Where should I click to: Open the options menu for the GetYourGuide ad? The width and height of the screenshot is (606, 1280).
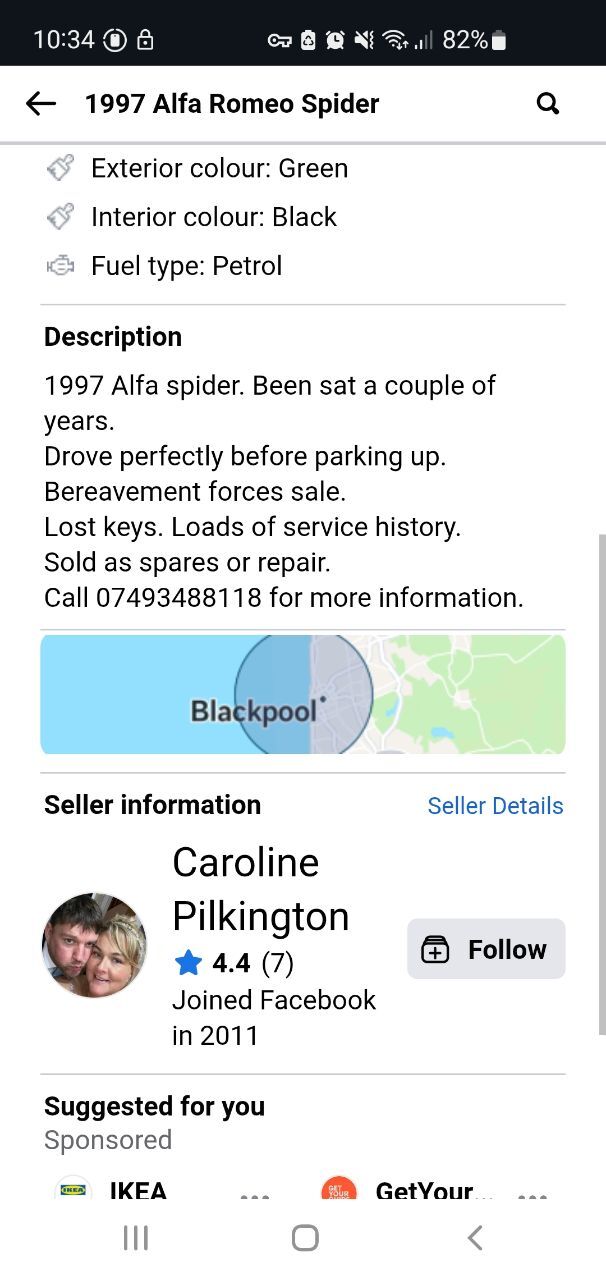click(533, 1196)
